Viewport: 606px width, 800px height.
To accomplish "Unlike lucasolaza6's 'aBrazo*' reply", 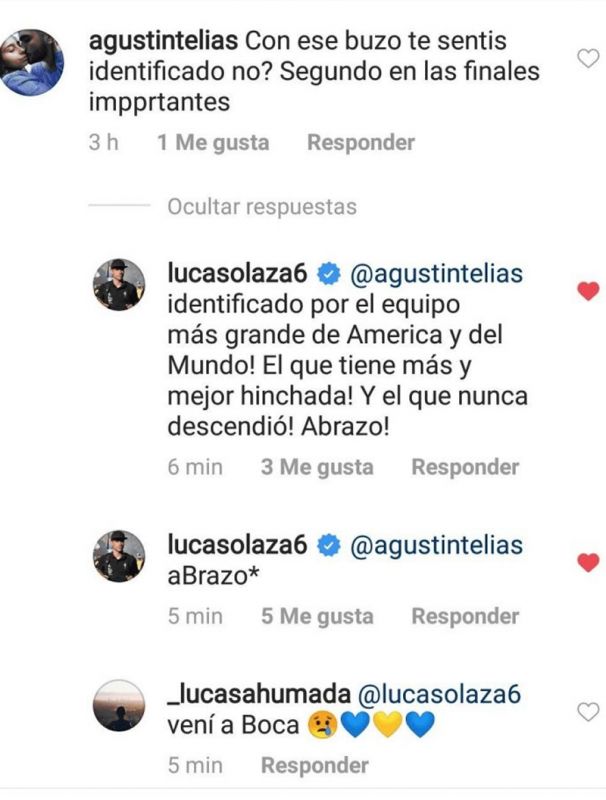I will click(x=588, y=563).
